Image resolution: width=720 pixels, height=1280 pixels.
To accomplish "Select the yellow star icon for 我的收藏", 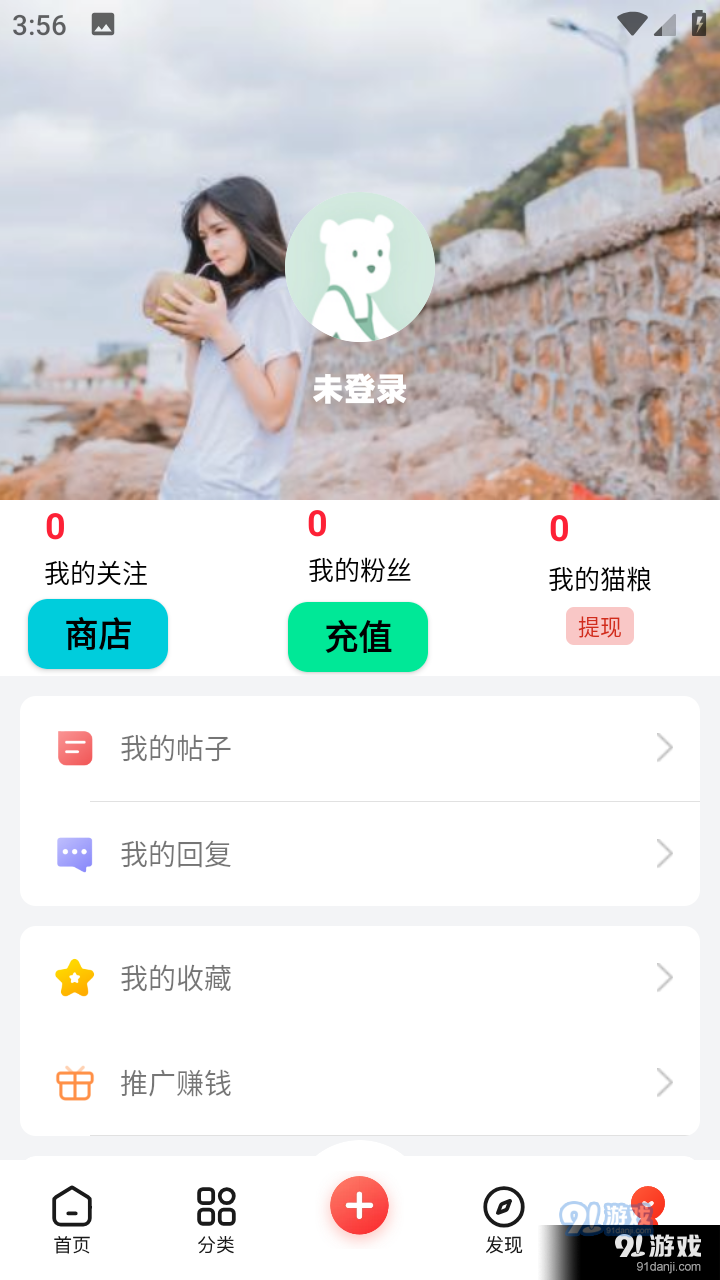I will (x=74, y=978).
